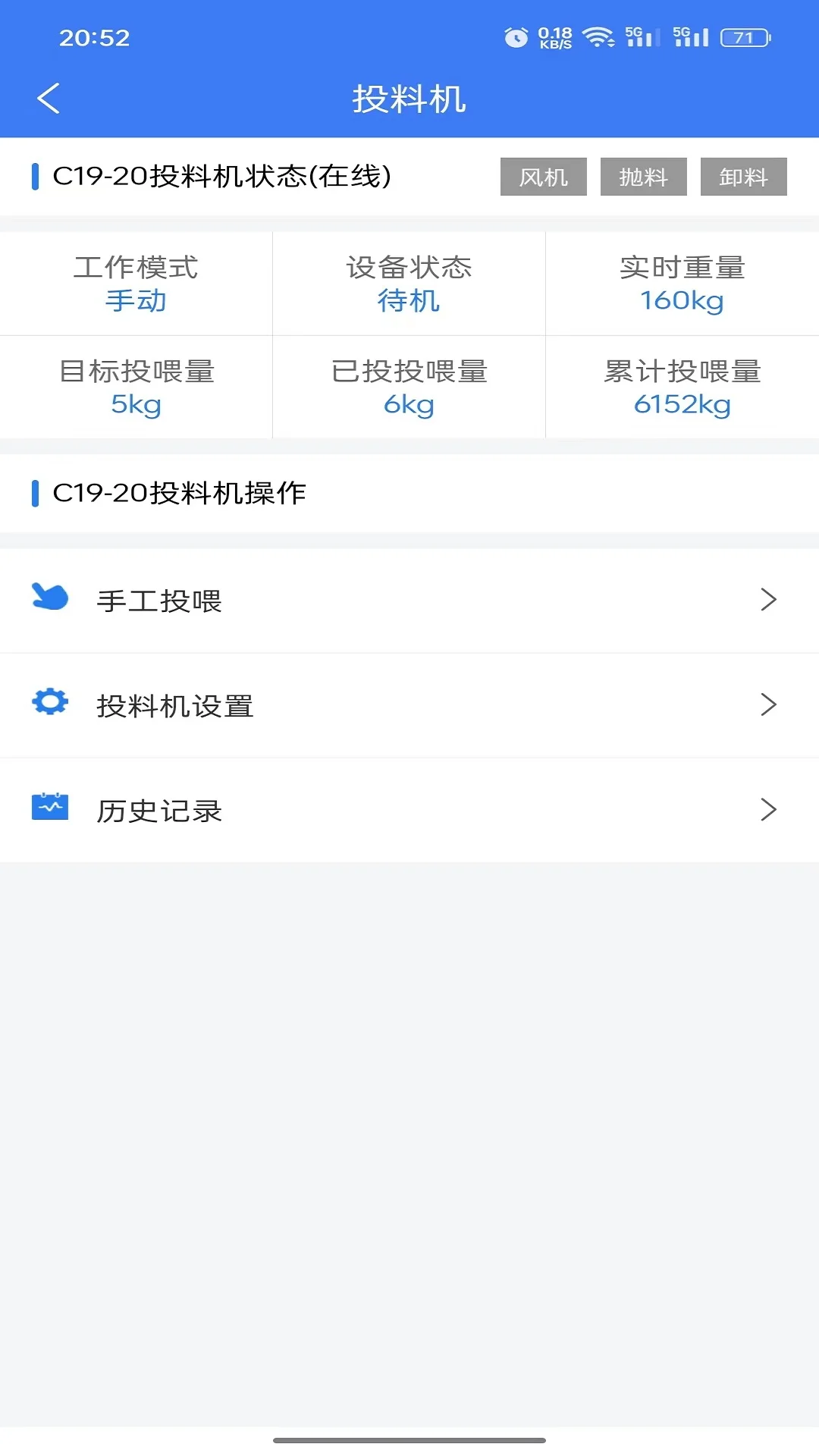Tap the back arrow in the header
The height and width of the screenshot is (1456, 819).
coord(48,98)
